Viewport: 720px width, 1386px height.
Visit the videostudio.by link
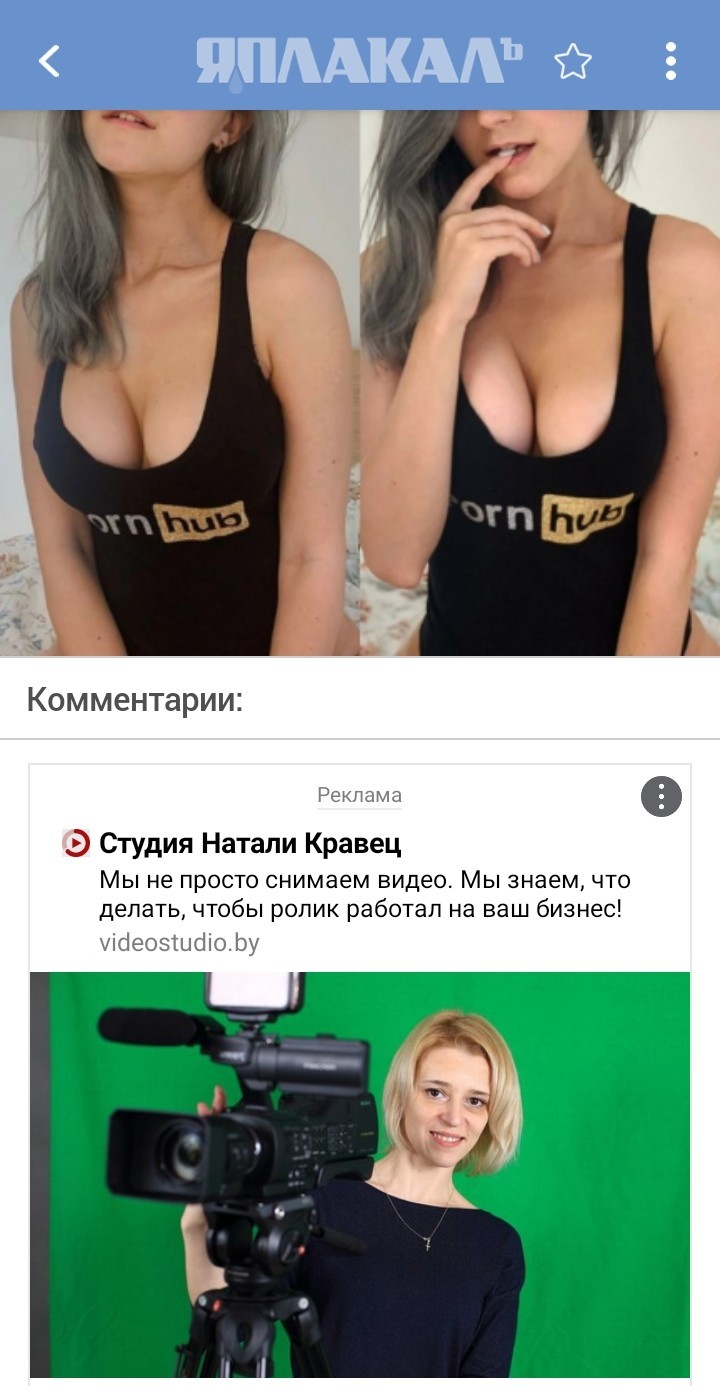pyautogui.click(x=179, y=943)
